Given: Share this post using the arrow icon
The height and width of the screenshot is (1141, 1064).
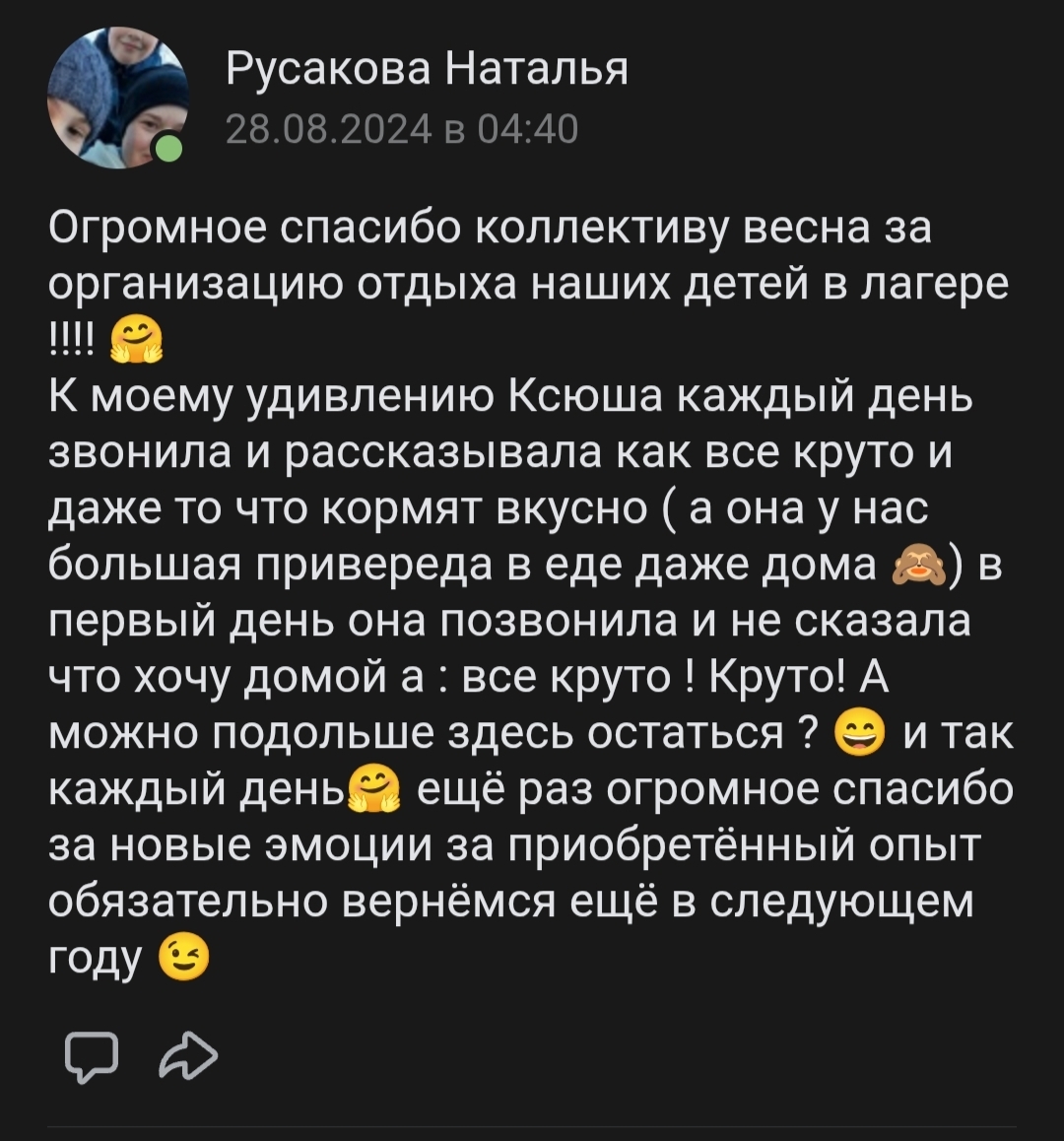Looking at the screenshot, I should point(188,1056).
